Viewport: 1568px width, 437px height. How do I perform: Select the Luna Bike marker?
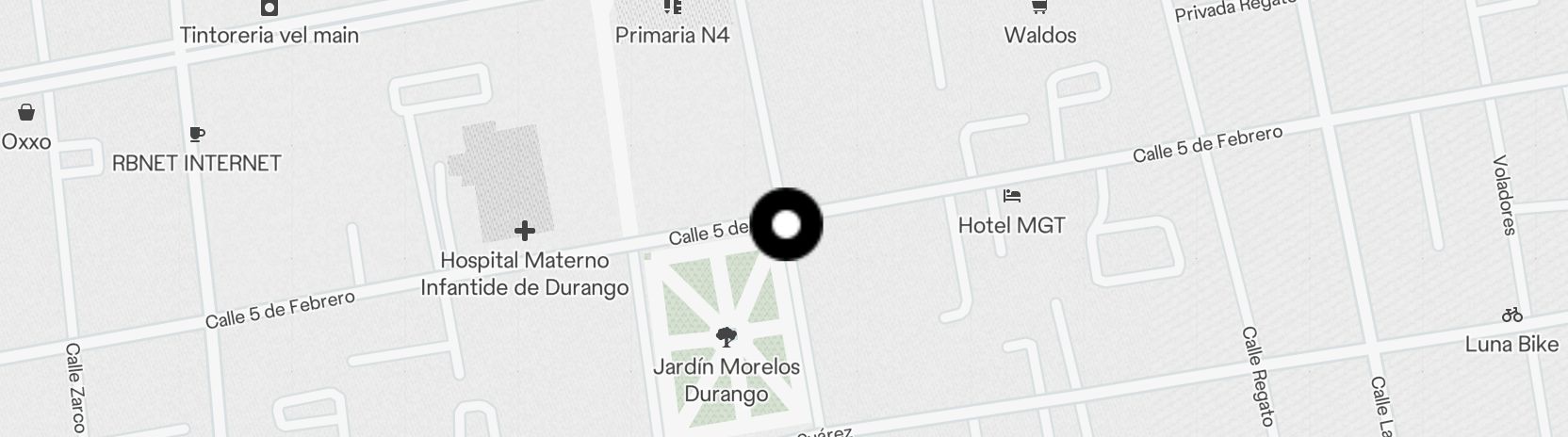(x=1511, y=315)
